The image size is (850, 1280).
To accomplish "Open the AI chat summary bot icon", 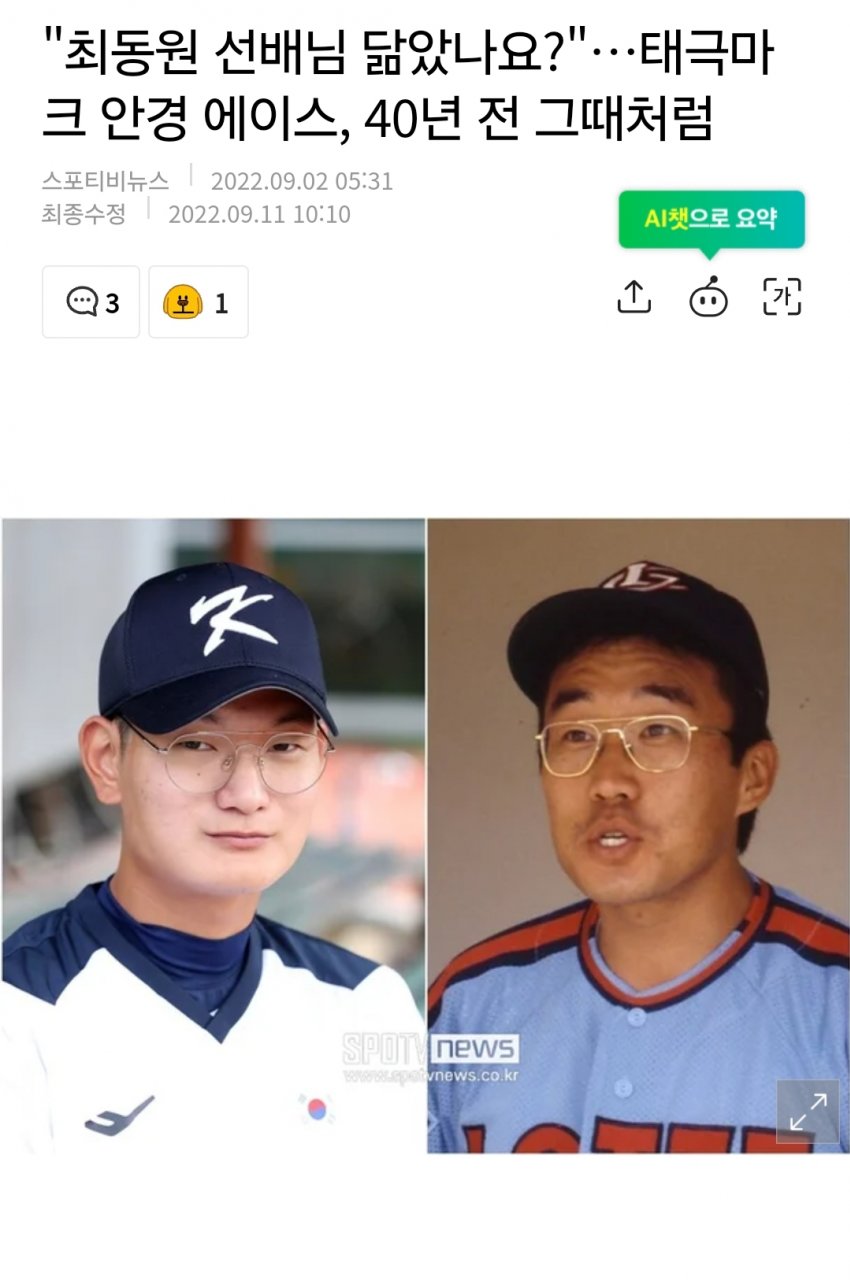I will coord(708,298).
